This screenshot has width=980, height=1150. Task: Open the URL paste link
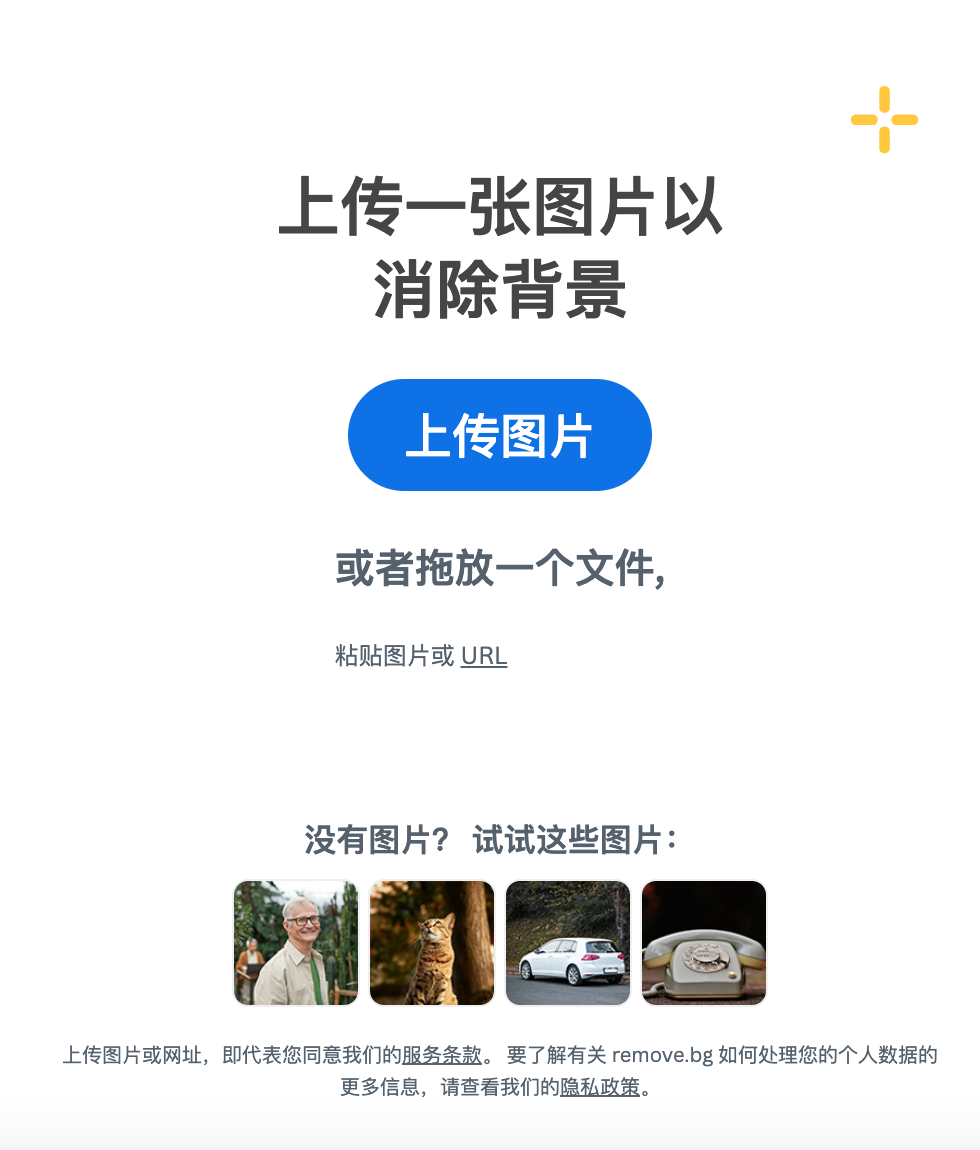[484, 656]
